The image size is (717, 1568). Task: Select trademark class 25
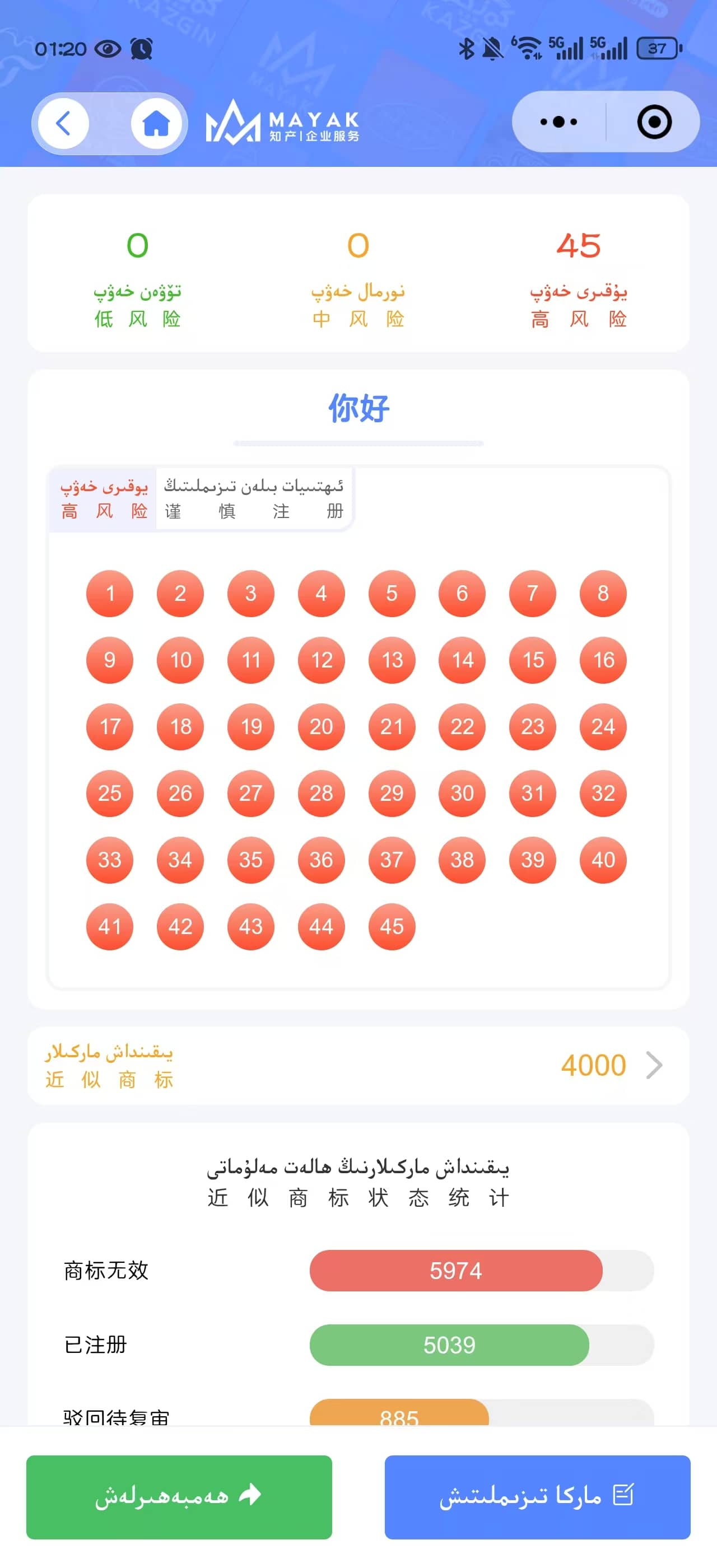click(x=110, y=793)
